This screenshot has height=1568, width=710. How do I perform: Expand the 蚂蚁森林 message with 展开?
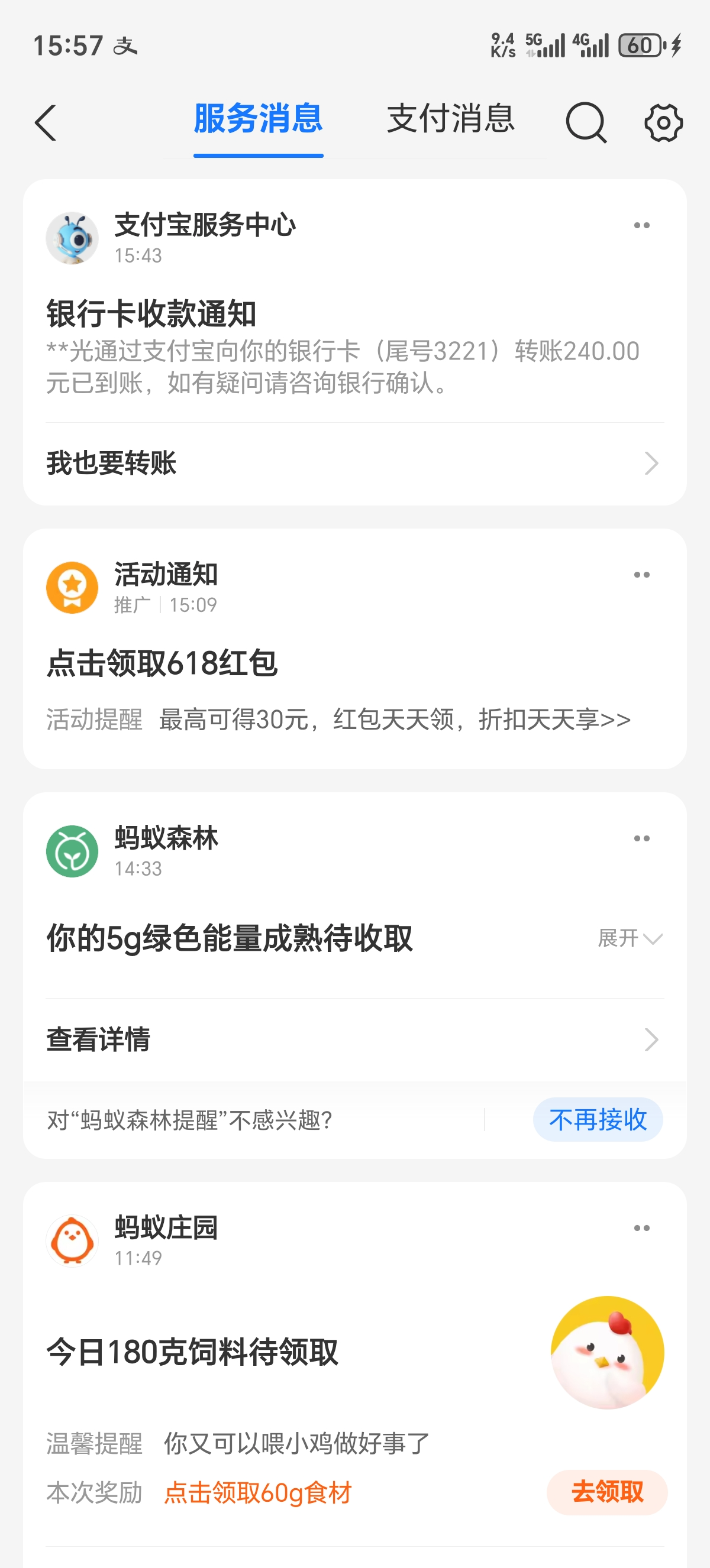(x=630, y=938)
